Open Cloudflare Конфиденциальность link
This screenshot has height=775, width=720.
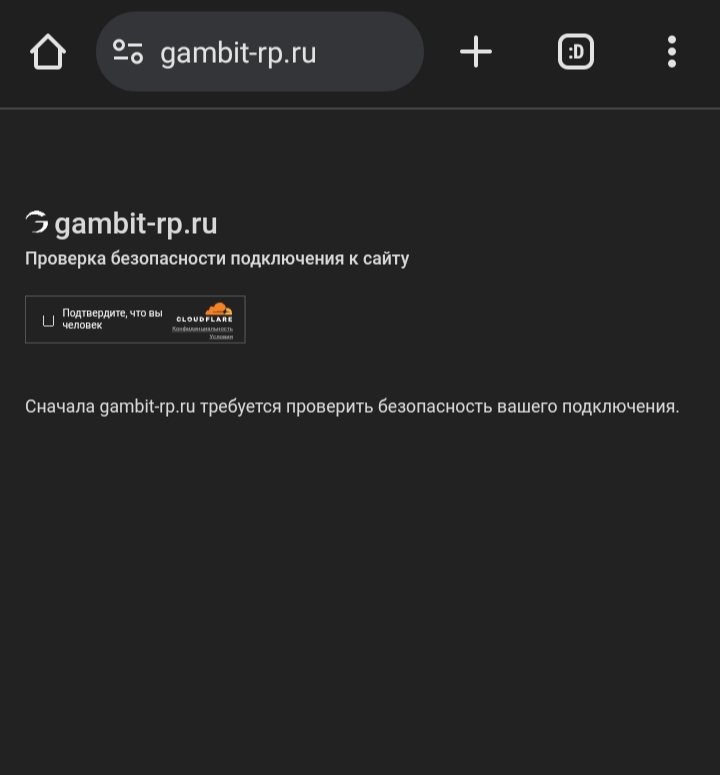coord(202,328)
